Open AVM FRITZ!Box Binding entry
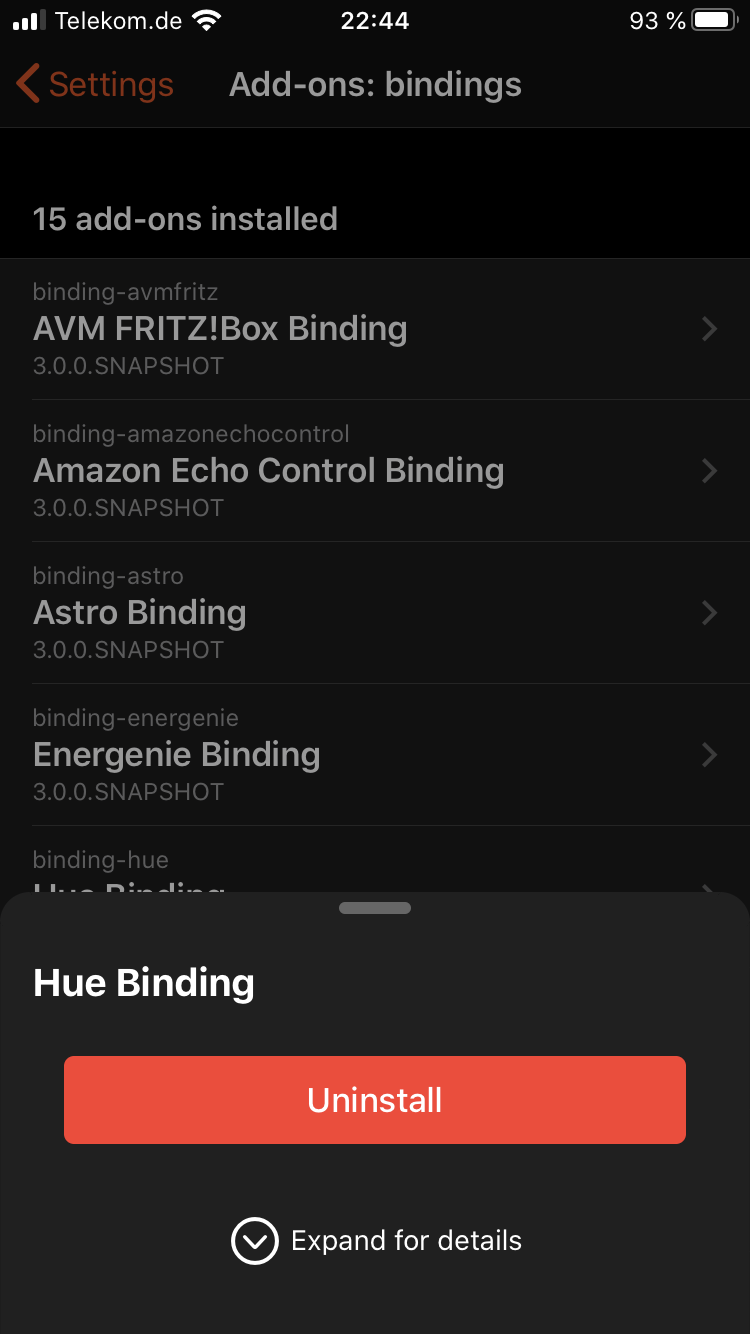The height and width of the screenshot is (1334, 750). (375, 329)
